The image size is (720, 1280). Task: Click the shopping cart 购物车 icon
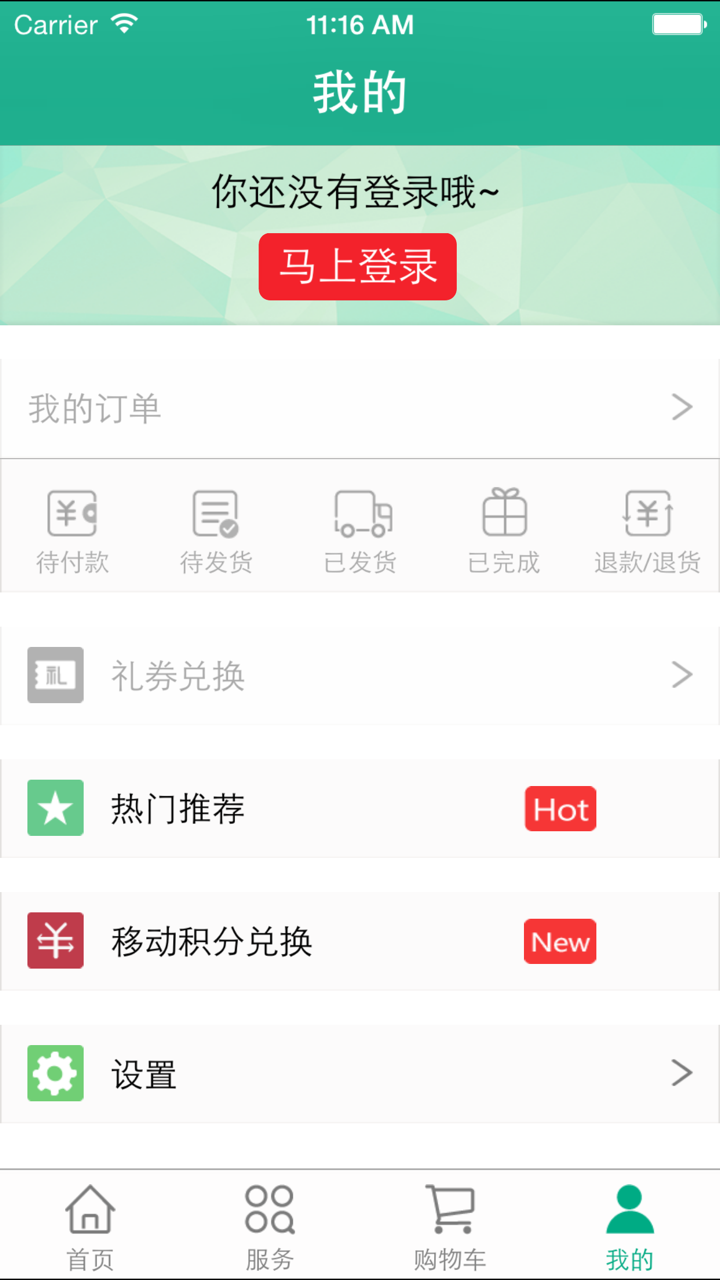click(x=450, y=1206)
